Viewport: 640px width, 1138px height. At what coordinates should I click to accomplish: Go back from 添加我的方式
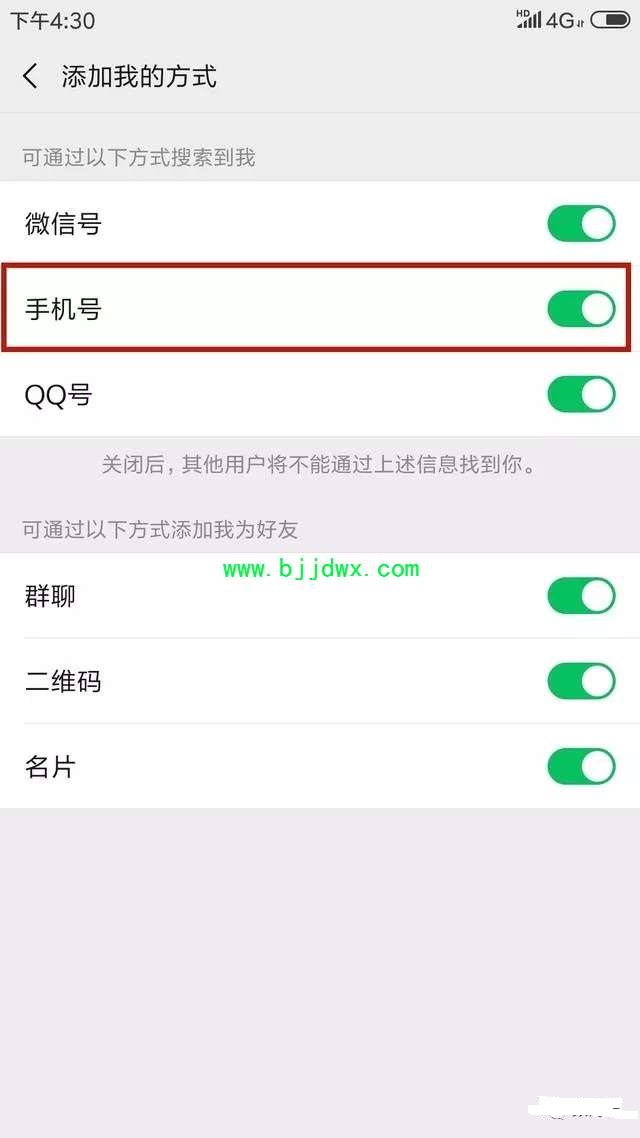point(30,76)
